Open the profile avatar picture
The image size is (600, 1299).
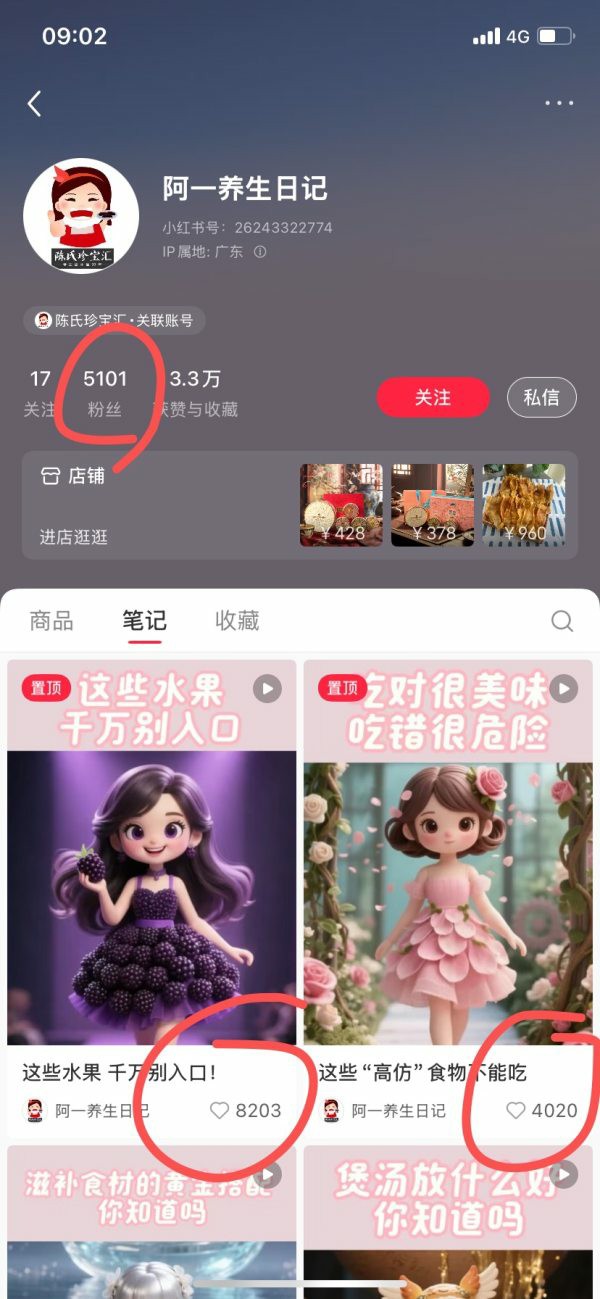pyautogui.click(x=81, y=216)
